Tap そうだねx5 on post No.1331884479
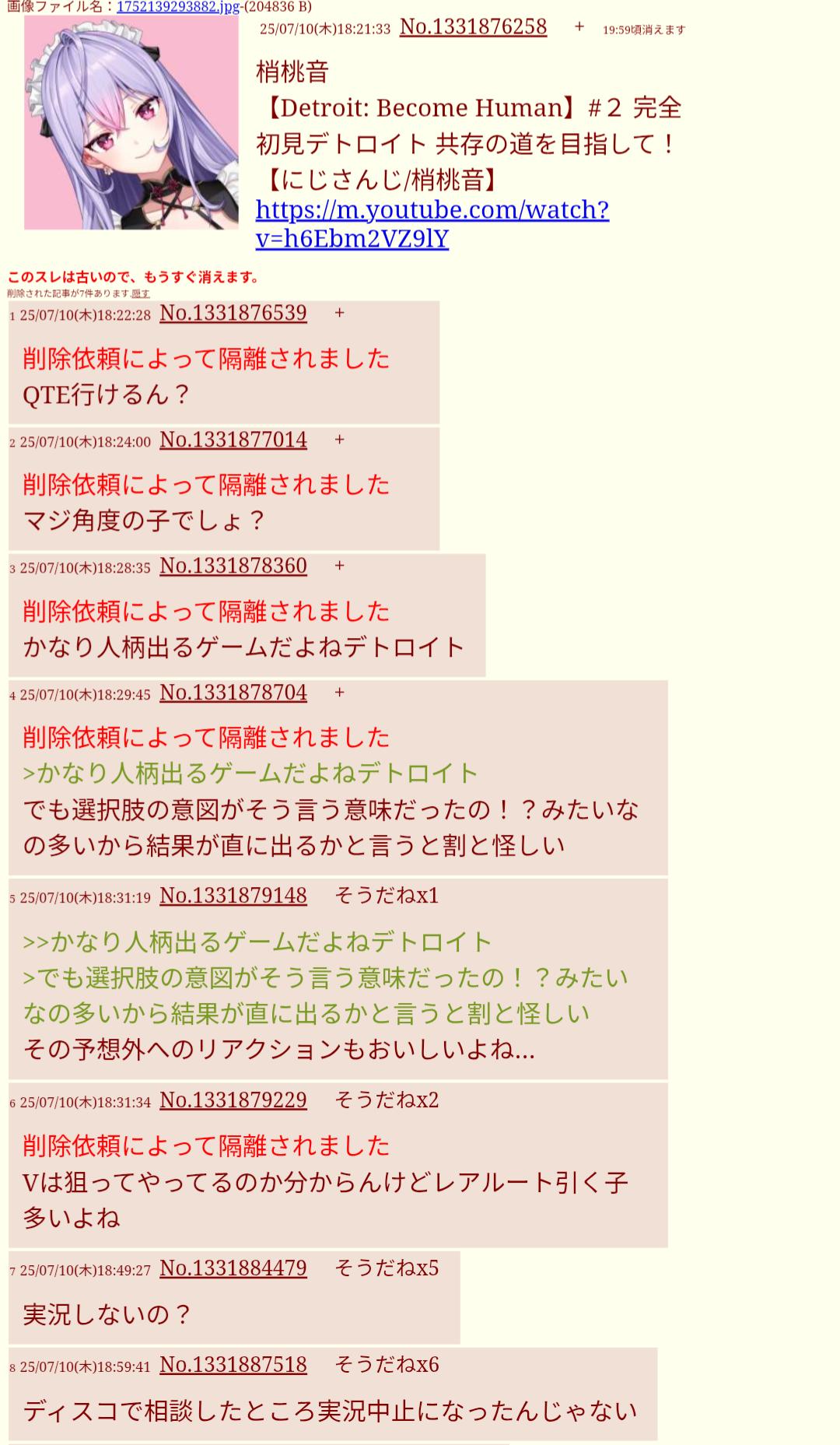The image size is (840, 1445). point(387,1268)
